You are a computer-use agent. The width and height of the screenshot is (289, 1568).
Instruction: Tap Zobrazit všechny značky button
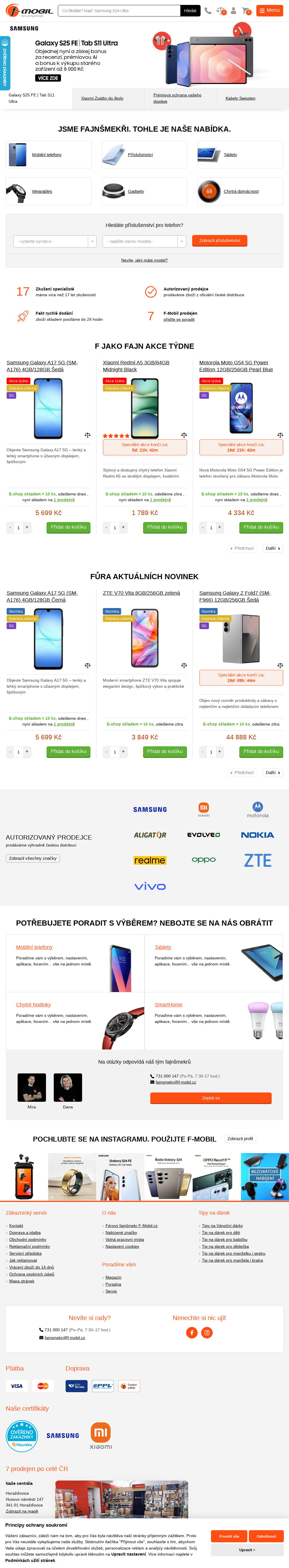click(x=33, y=858)
